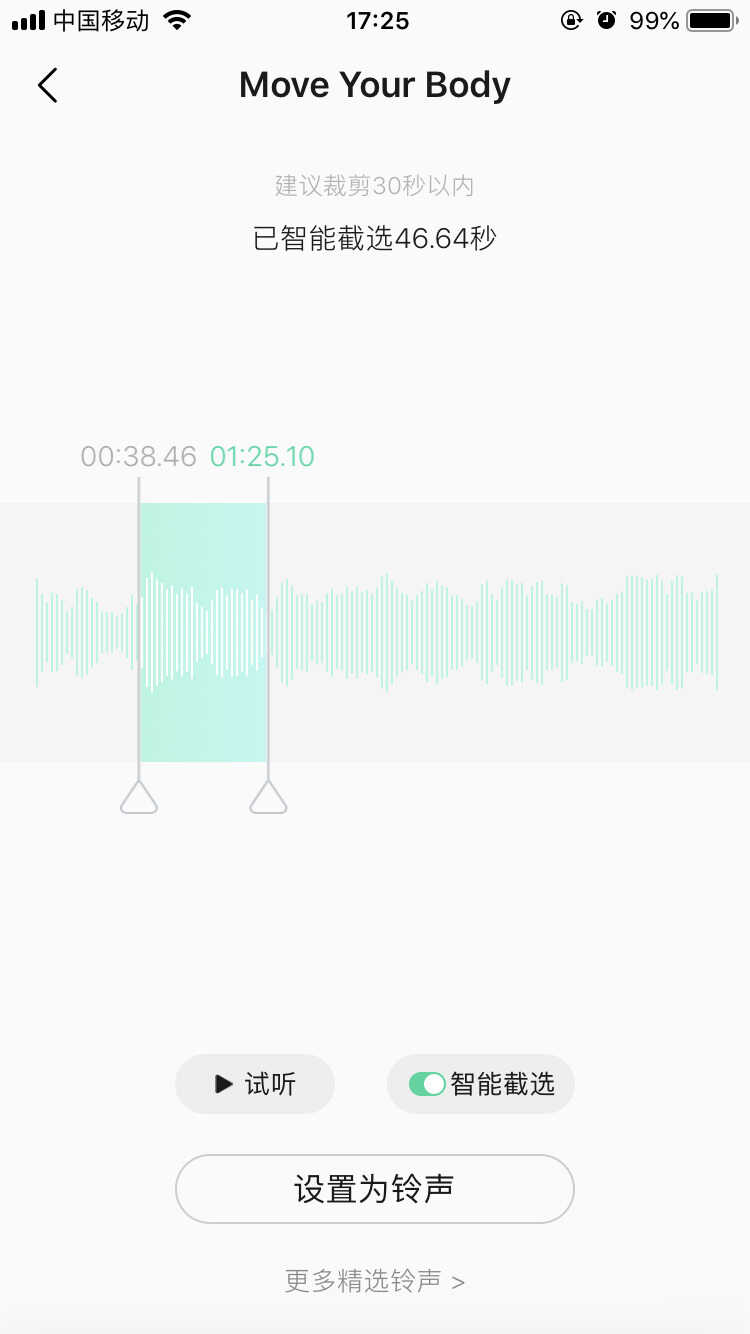The height and width of the screenshot is (1334, 750).
Task: Tap the end handle at 01:25.10
Action: click(x=268, y=797)
